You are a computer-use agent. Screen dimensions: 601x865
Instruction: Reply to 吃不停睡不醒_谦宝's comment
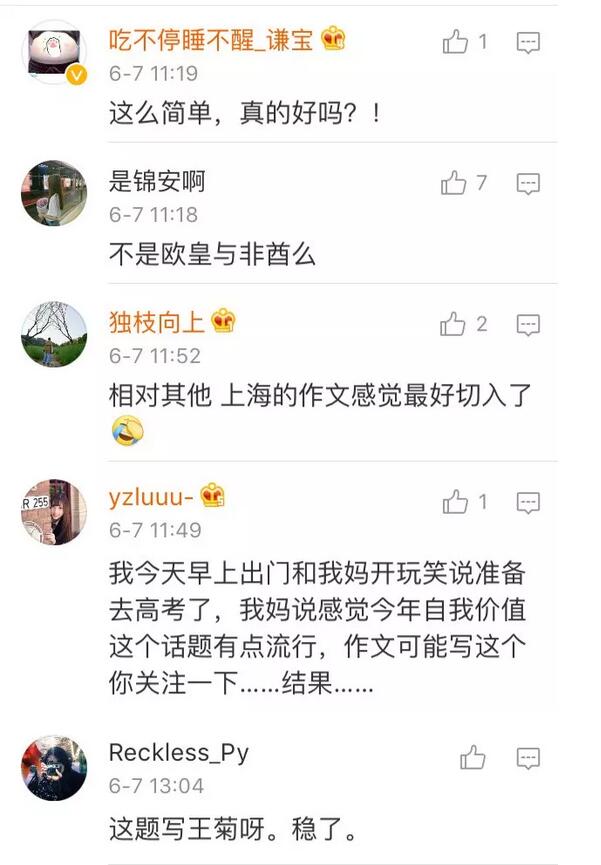[528, 42]
